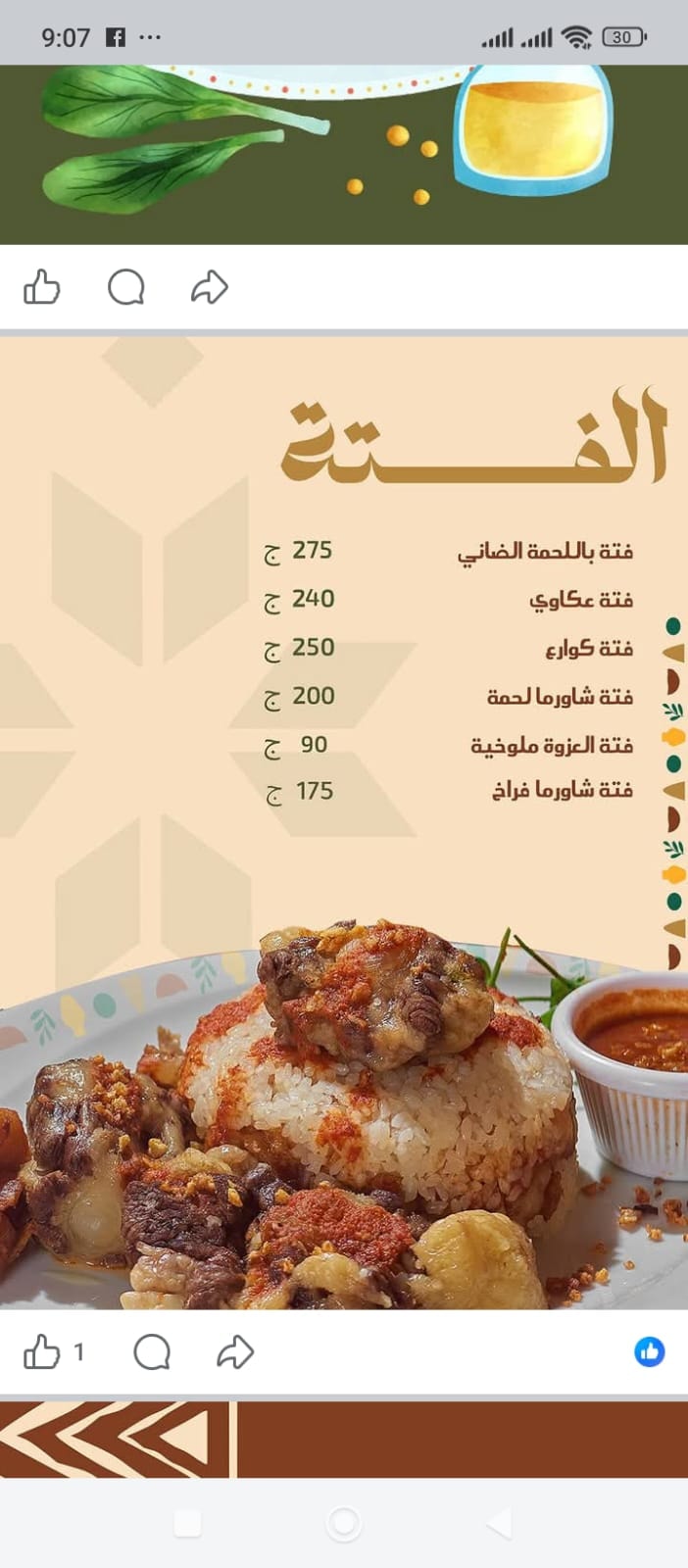Share the green vegetable image post
688x1568 pixels.
pyautogui.click(x=210, y=287)
